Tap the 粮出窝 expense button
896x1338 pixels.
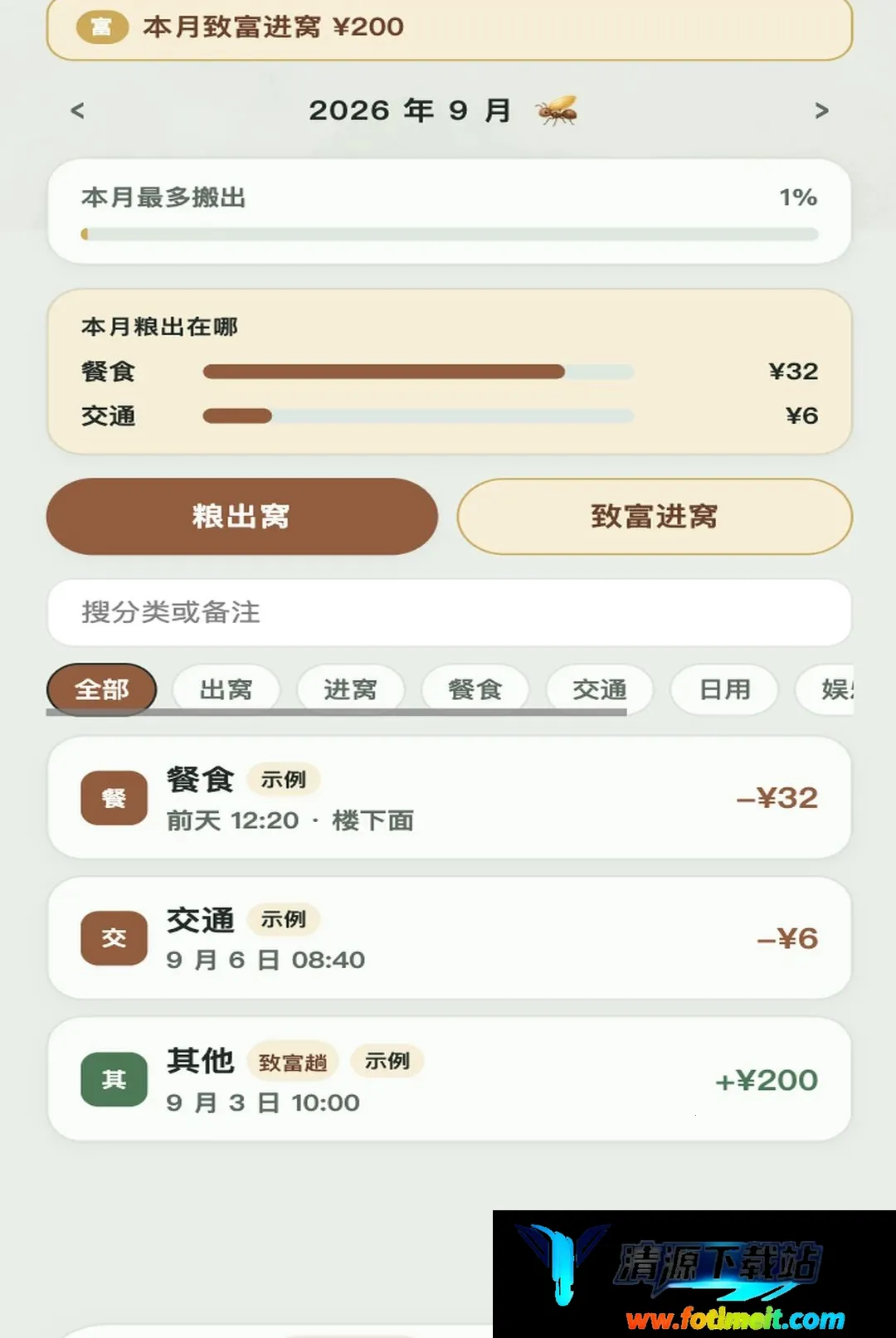click(242, 516)
